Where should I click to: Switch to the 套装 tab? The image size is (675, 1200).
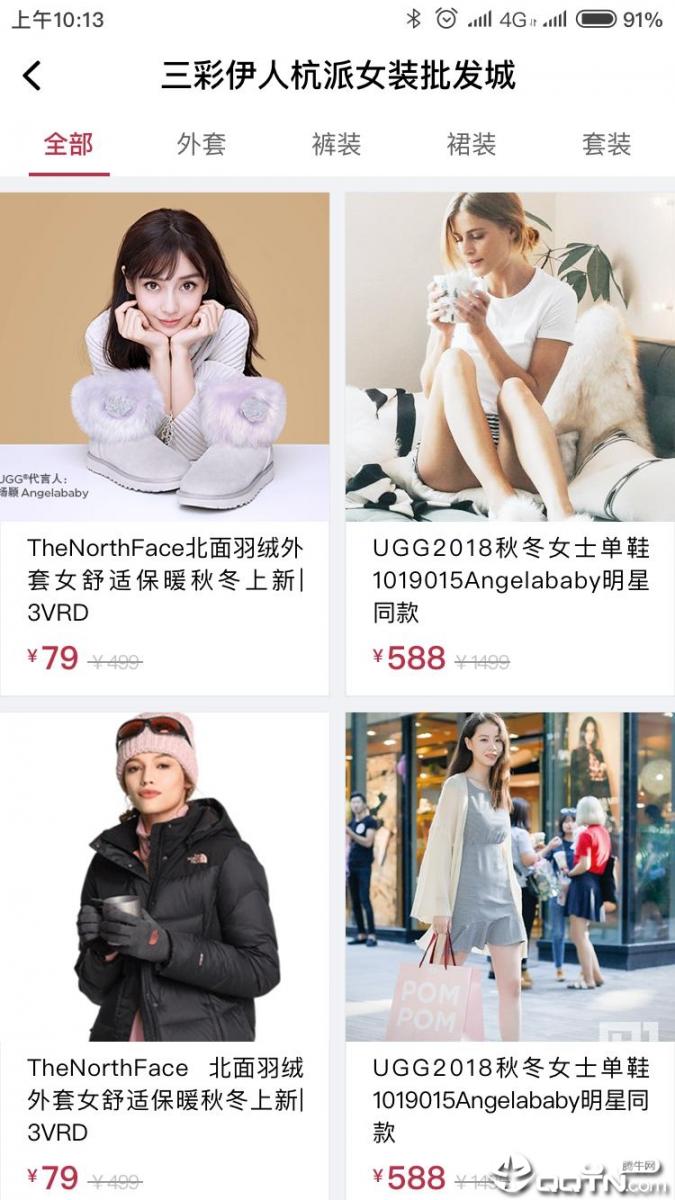[x=606, y=144]
